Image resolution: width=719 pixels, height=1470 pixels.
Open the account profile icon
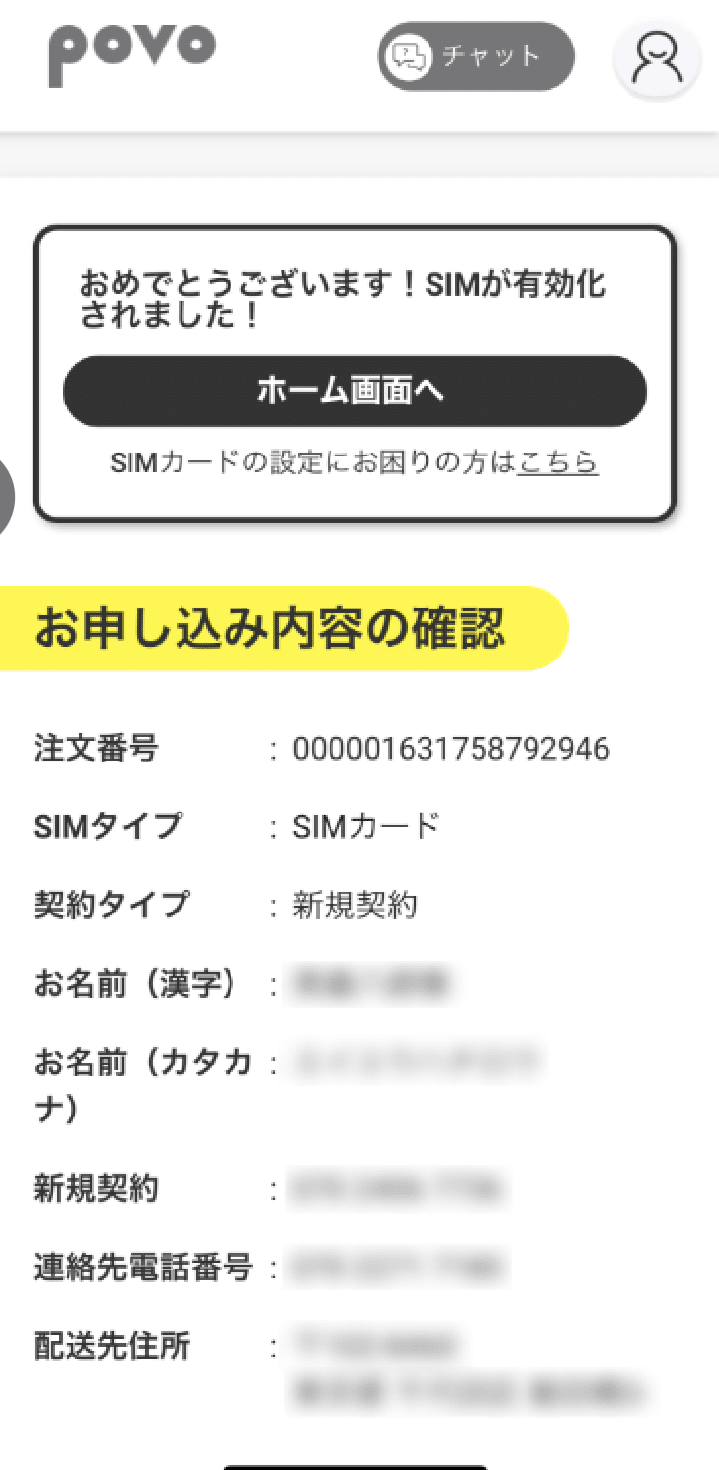pyautogui.click(x=656, y=59)
